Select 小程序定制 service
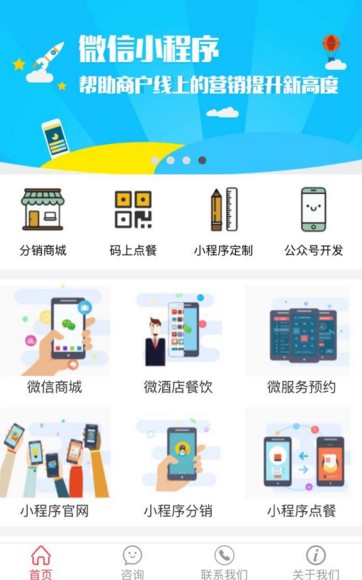Image resolution: width=362 pixels, height=580 pixels. click(x=224, y=222)
